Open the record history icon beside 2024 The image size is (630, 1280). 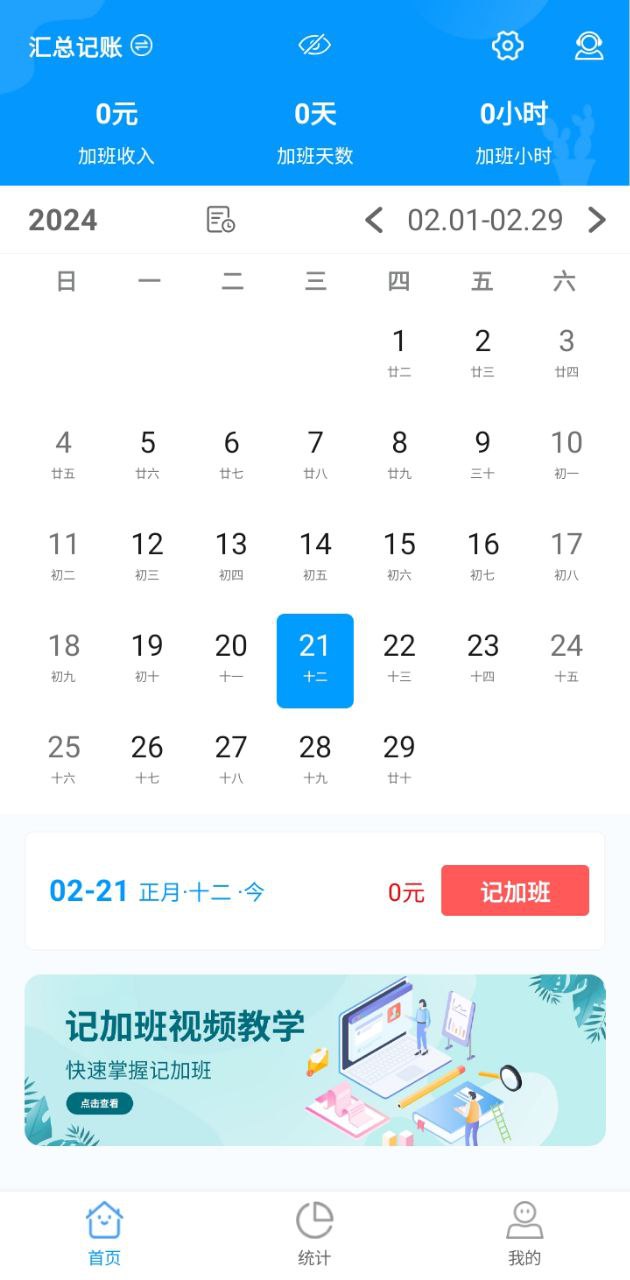[x=221, y=220]
